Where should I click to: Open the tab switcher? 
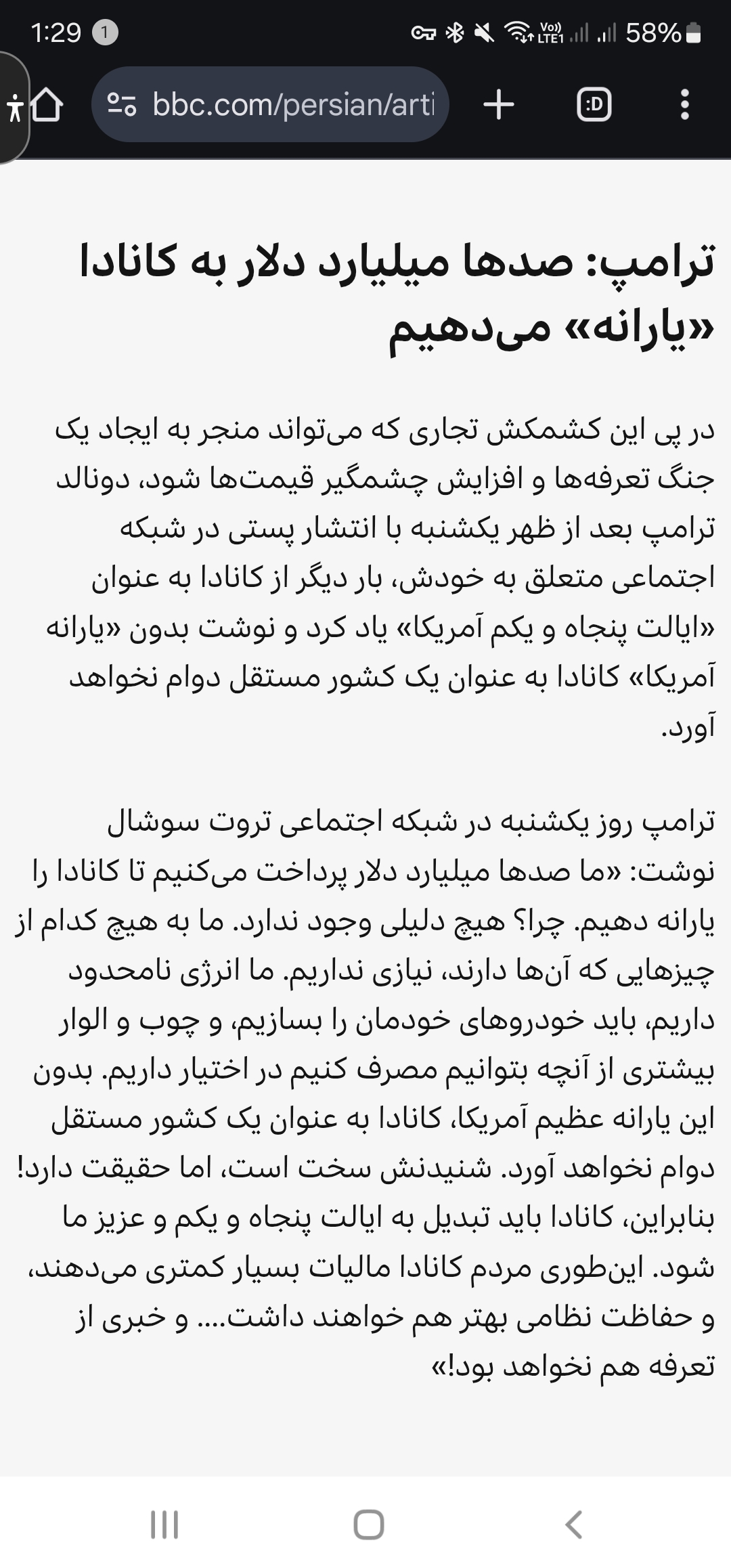(594, 105)
